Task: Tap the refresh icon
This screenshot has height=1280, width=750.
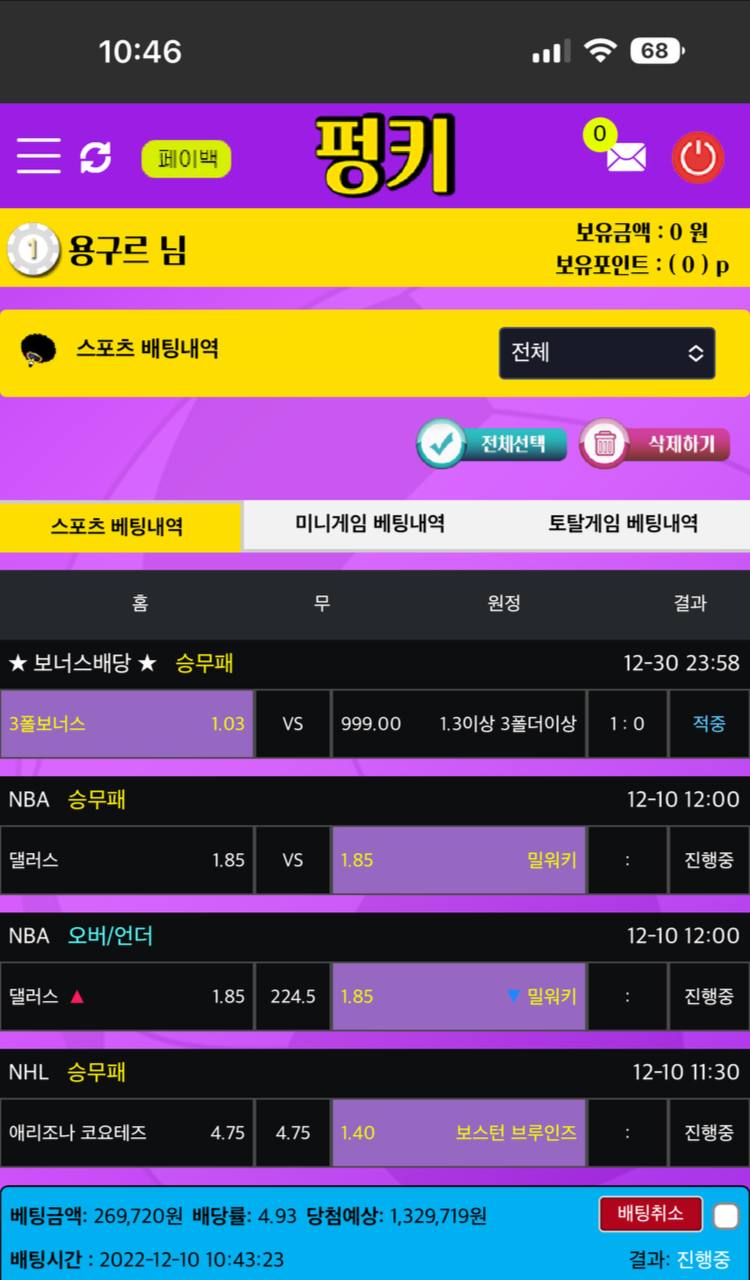Action: coord(96,157)
